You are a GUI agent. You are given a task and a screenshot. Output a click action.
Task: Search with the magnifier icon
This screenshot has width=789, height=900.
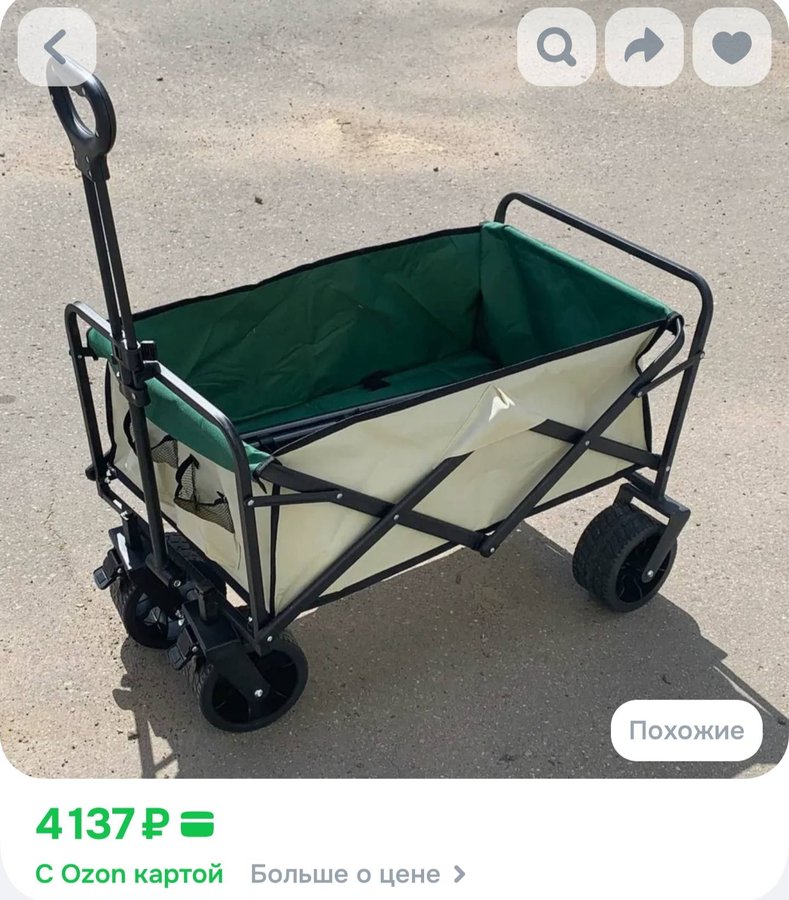556,47
